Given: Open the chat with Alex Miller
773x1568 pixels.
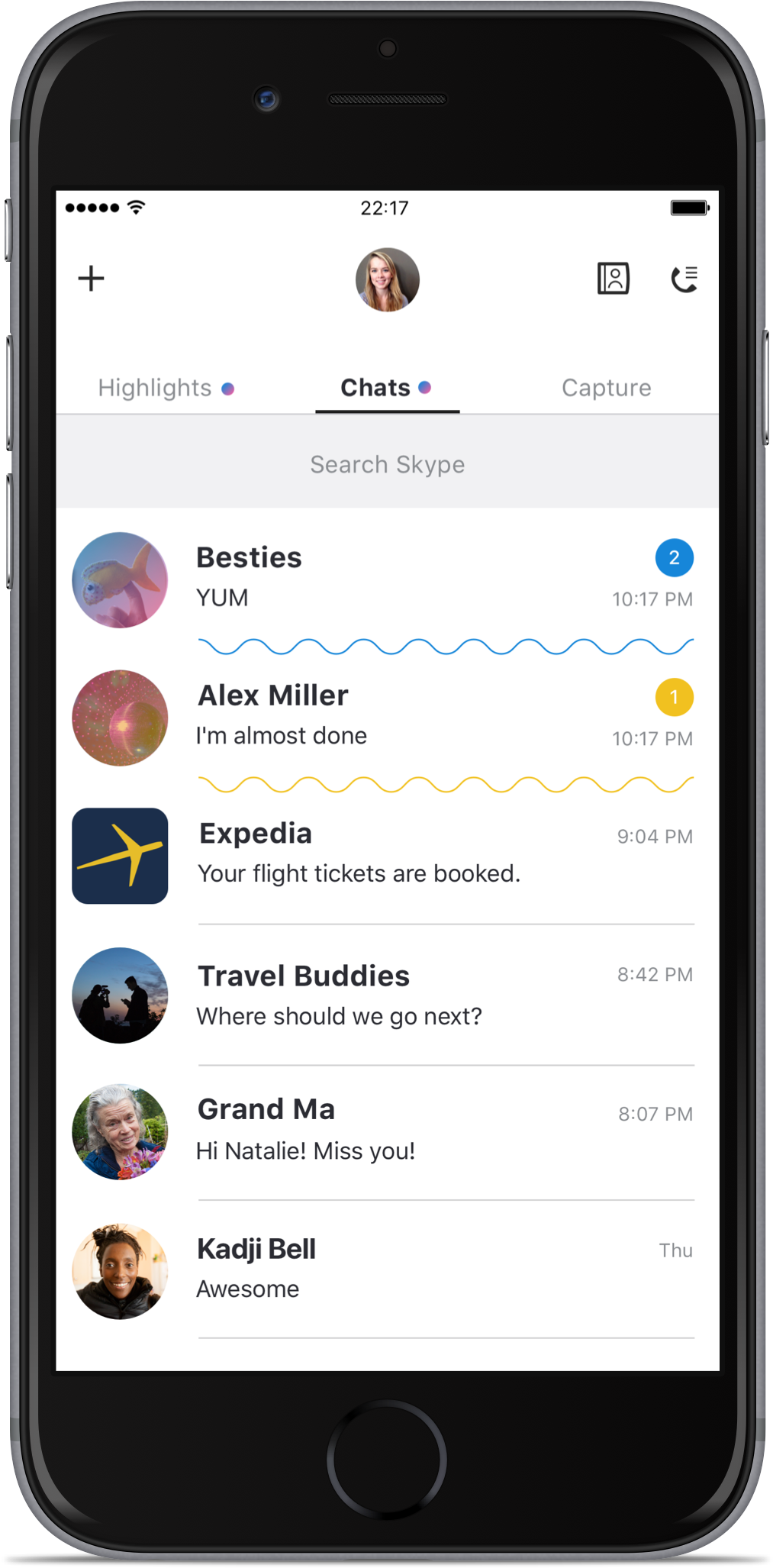Looking at the screenshot, I should click(x=388, y=718).
